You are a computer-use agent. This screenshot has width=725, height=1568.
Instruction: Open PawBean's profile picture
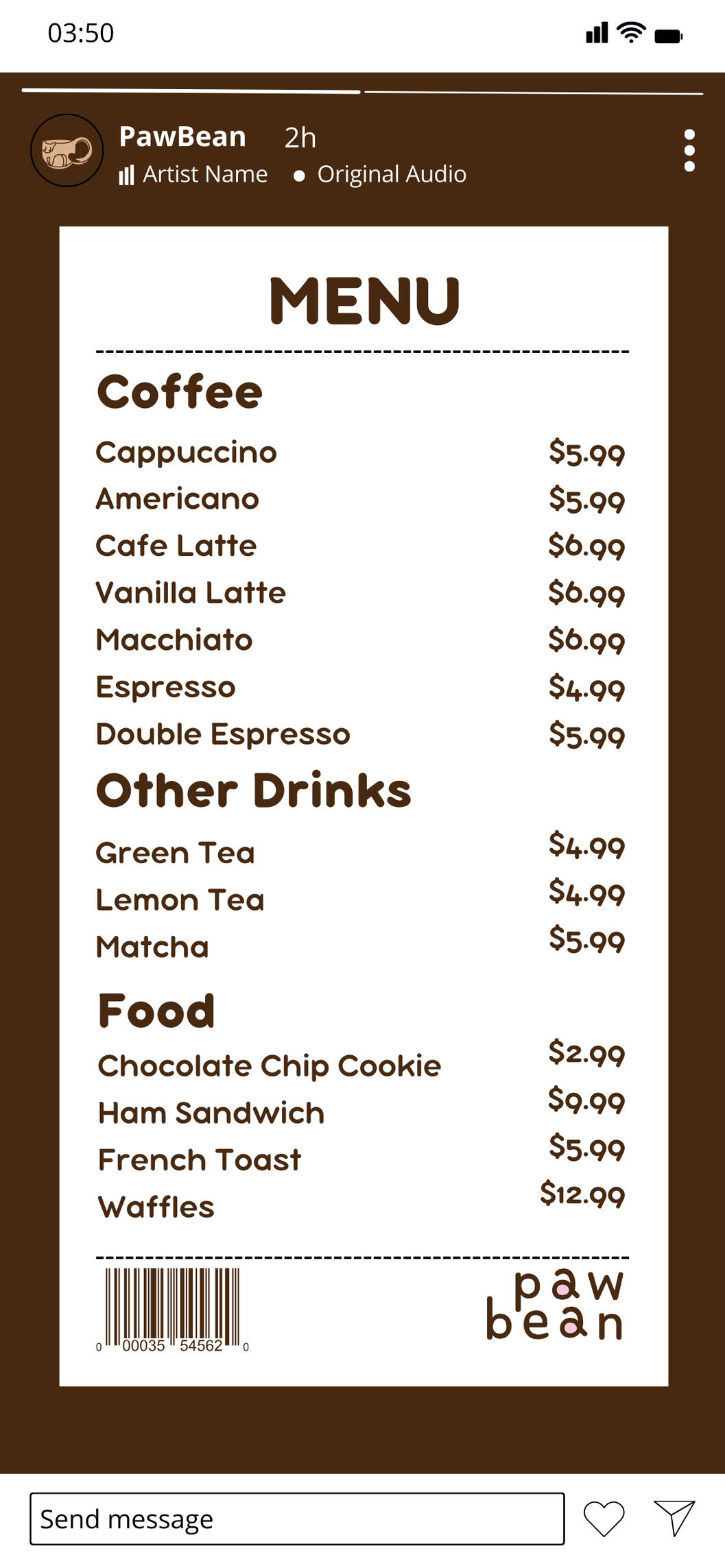(x=67, y=150)
